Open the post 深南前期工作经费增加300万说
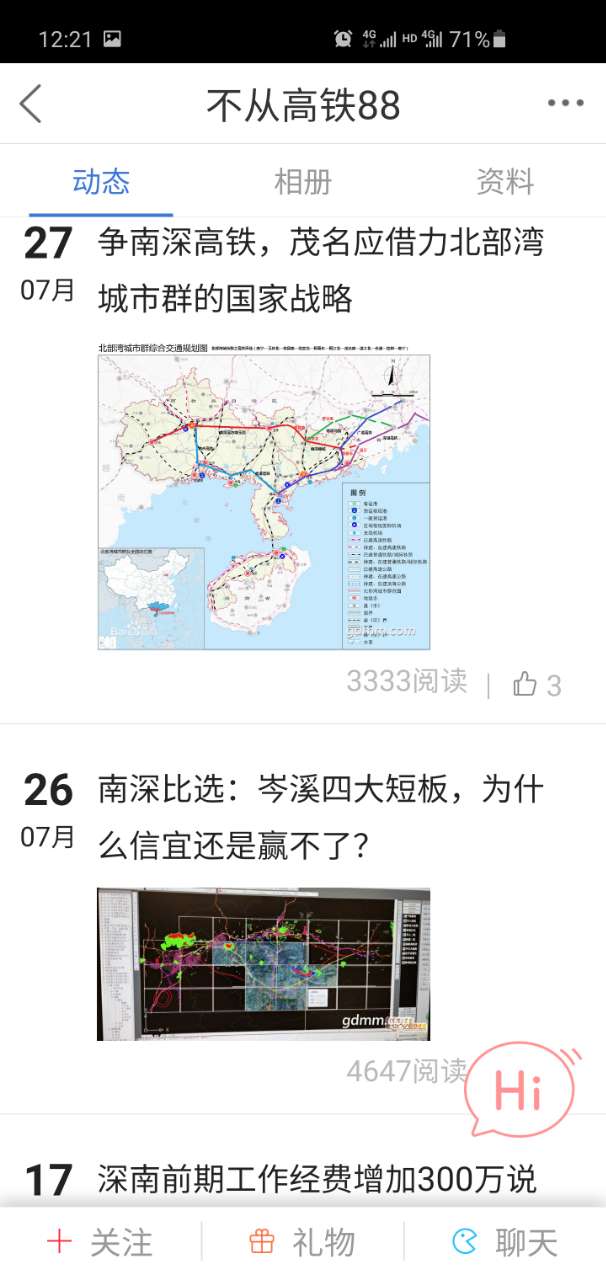This screenshot has height=1280, width=606. [318, 1179]
